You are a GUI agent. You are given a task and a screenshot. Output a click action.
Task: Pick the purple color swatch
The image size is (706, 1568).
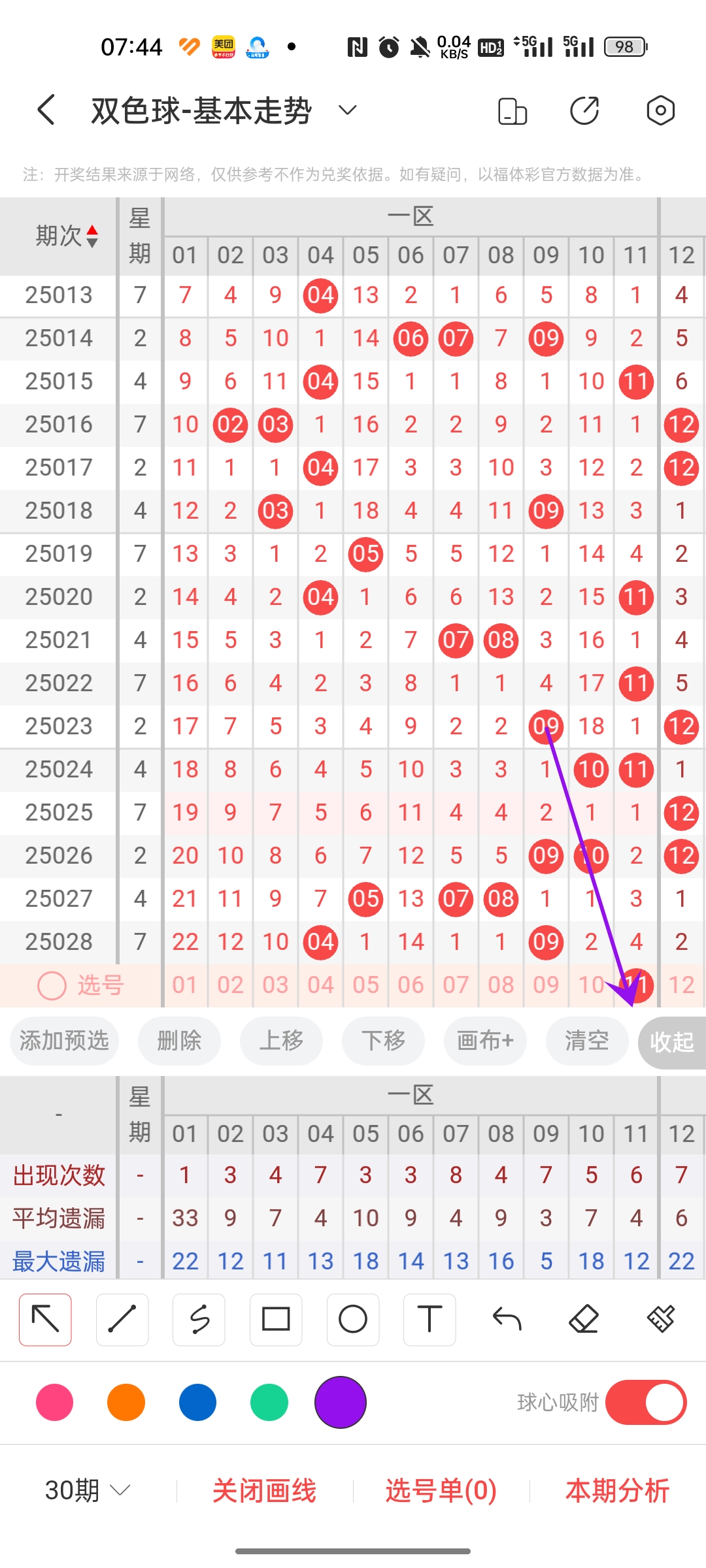(340, 1402)
